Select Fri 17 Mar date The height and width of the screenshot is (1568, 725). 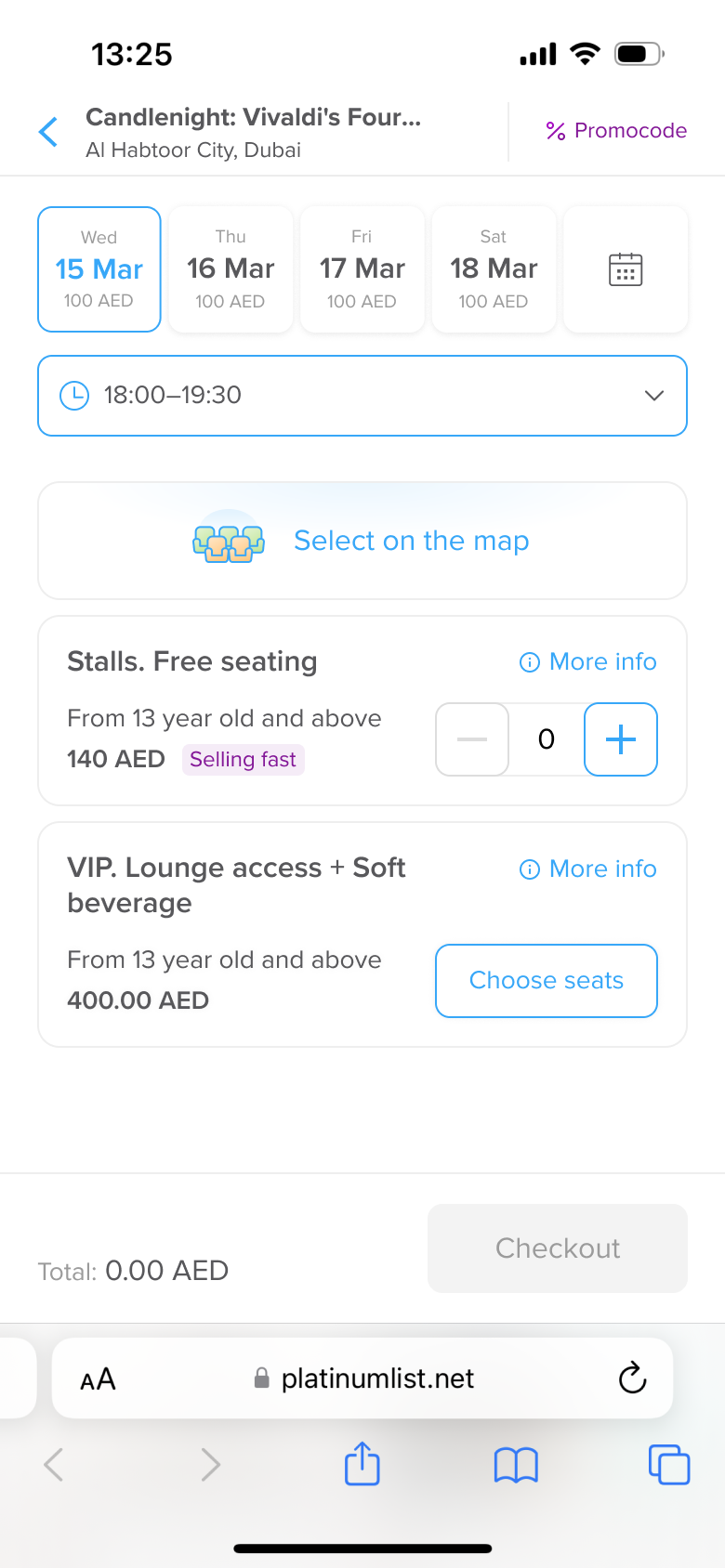point(362,269)
